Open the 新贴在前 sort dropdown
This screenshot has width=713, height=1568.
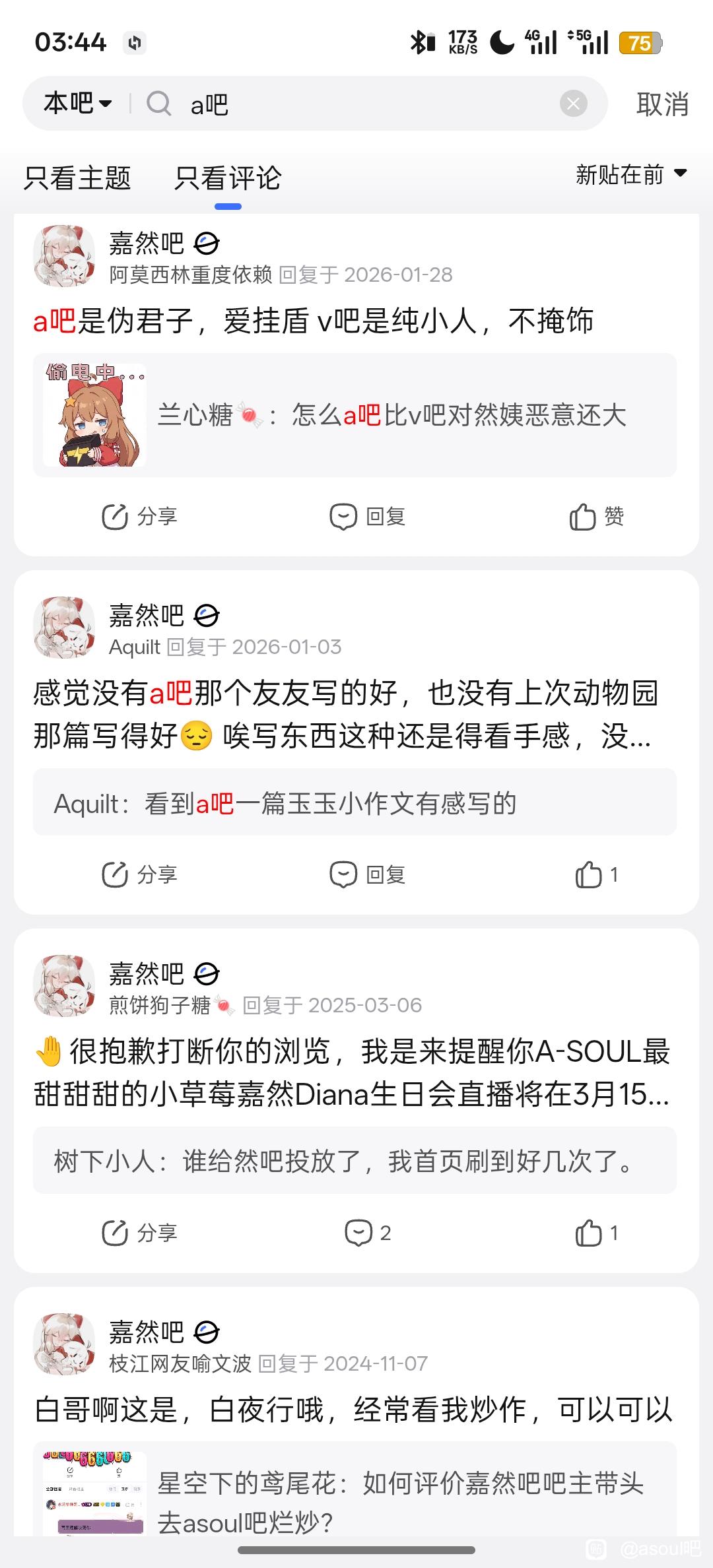(631, 175)
